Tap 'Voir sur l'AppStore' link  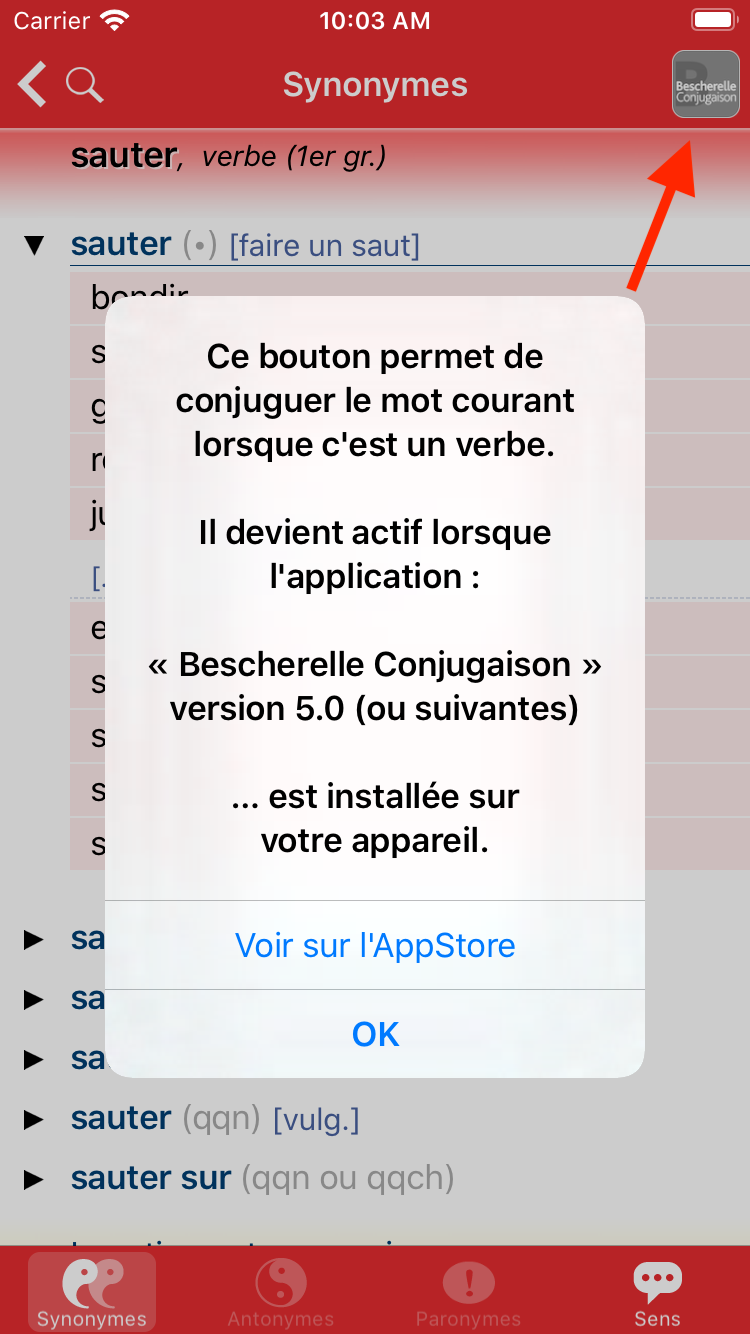(x=375, y=944)
